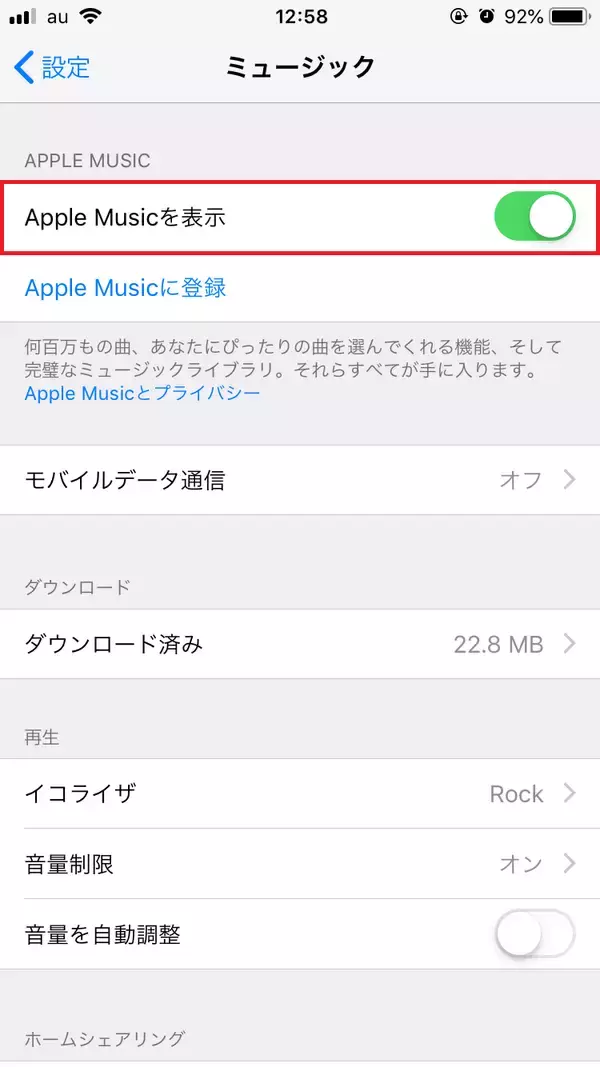Tap Apple Musicに登録 link

tap(125, 288)
